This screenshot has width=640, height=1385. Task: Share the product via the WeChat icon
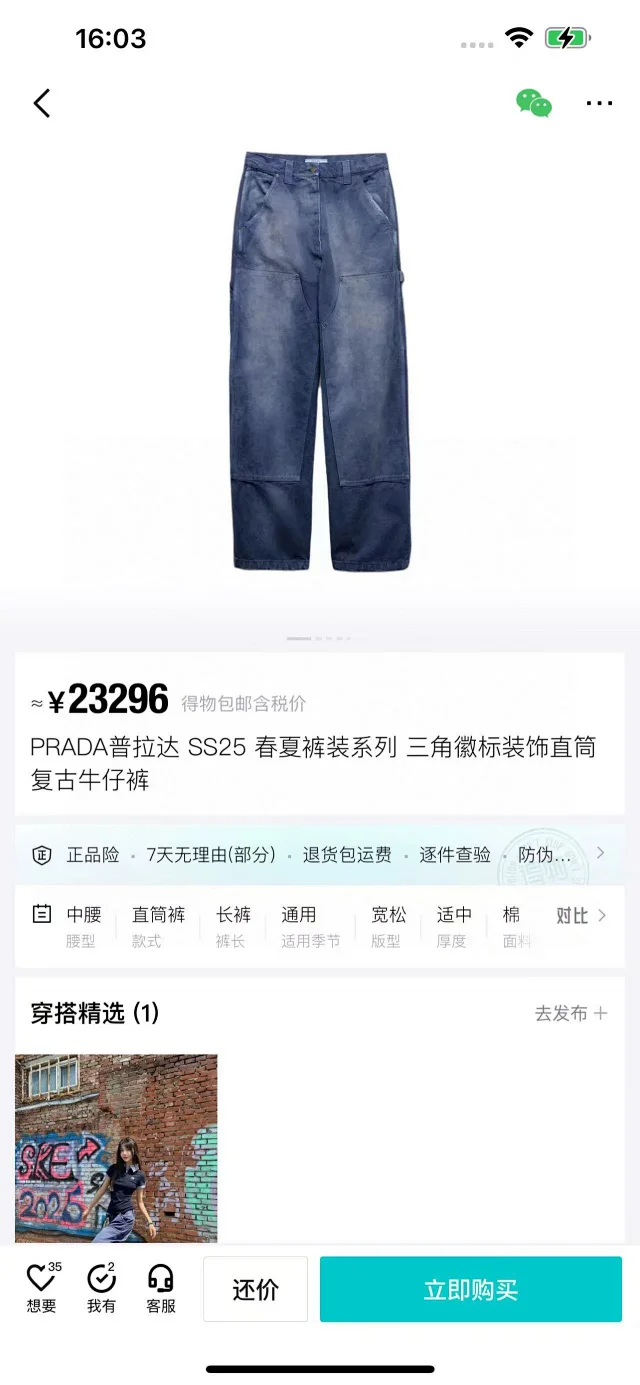pyautogui.click(x=533, y=103)
